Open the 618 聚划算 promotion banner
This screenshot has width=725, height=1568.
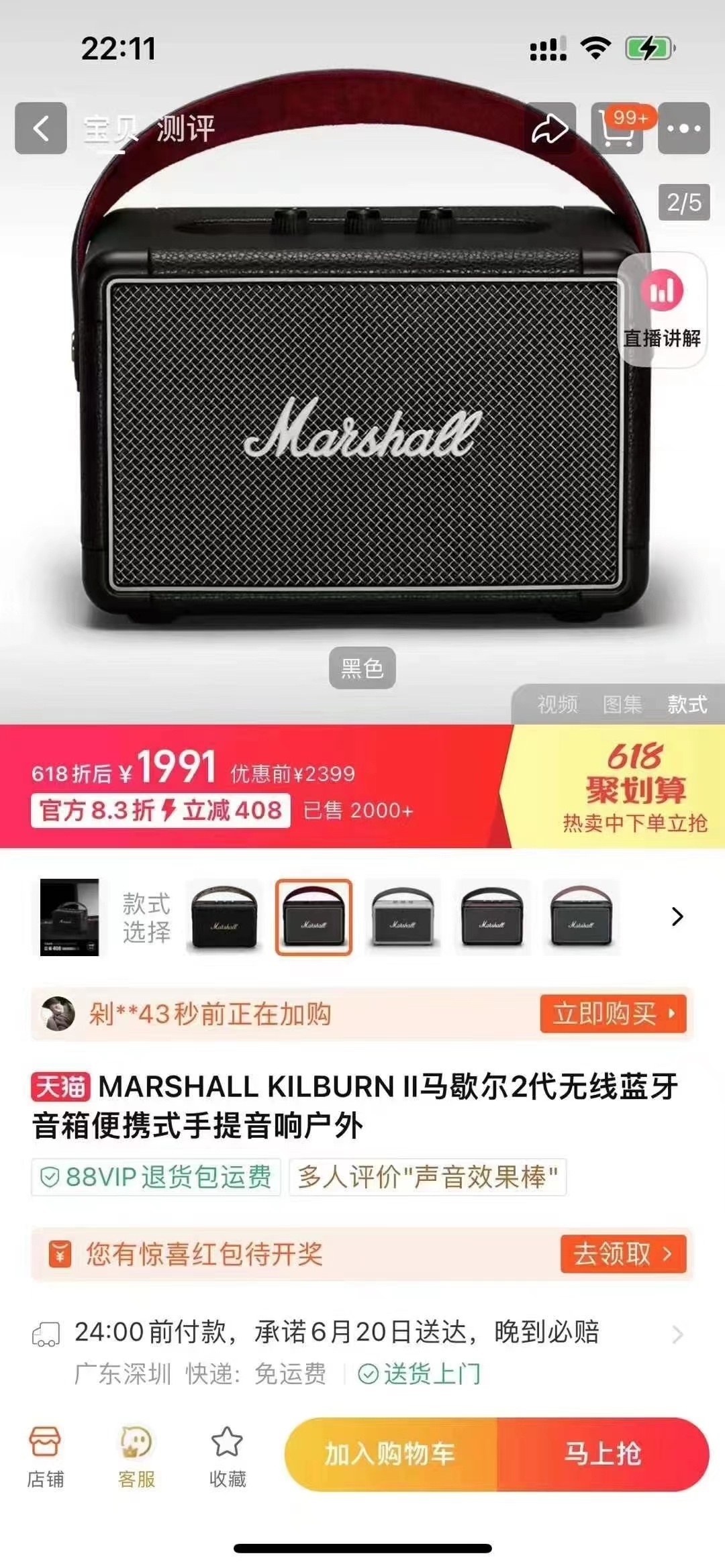tap(635, 786)
